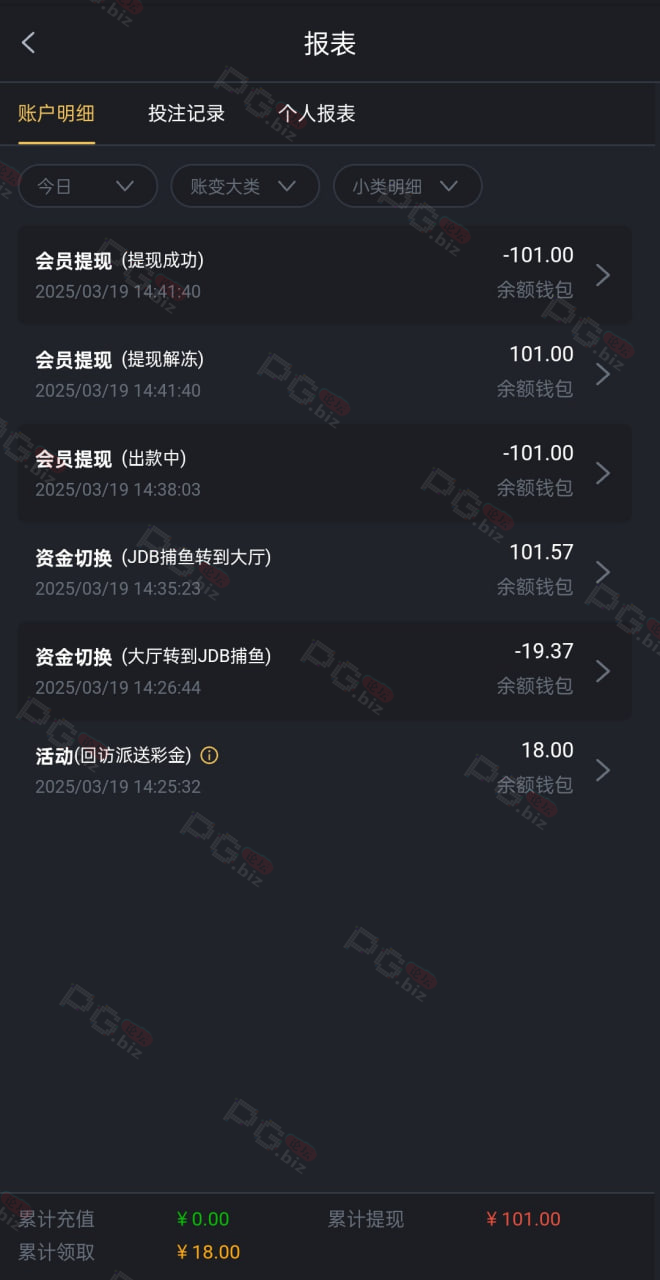
Task: Tap the info icon beside 回访派送彩金
Action: point(209,755)
